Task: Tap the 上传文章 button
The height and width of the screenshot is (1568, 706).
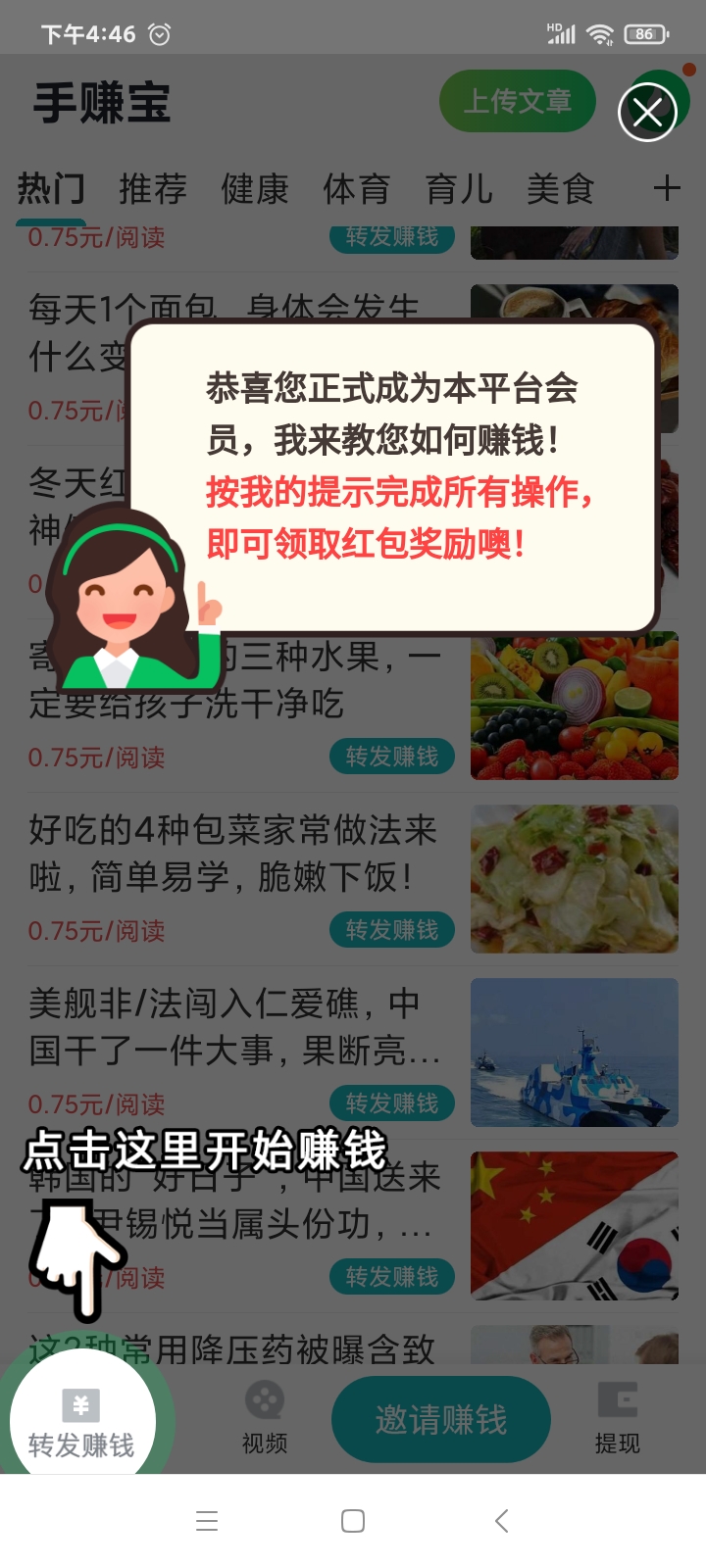Action: pos(517,101)
